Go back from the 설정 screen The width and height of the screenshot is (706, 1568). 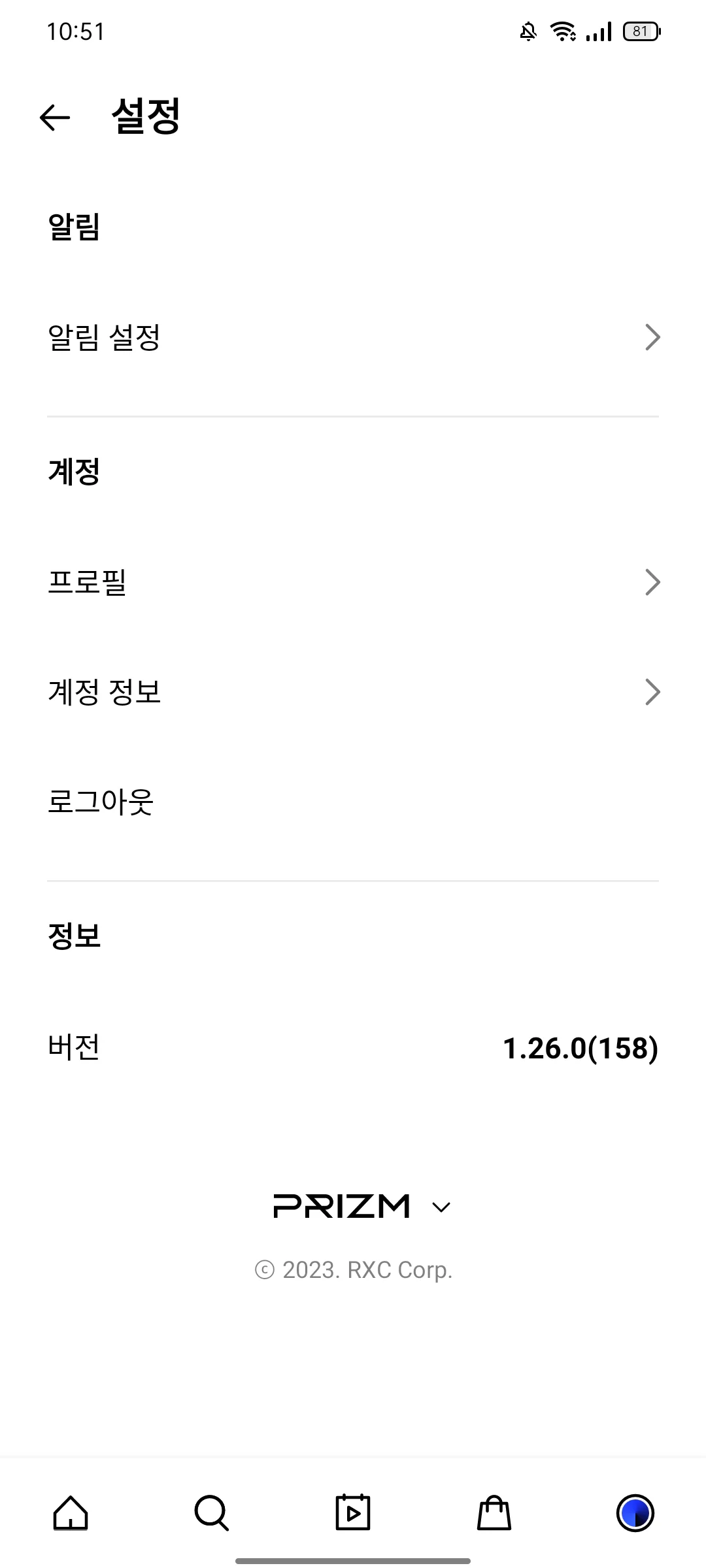[55, 118]
